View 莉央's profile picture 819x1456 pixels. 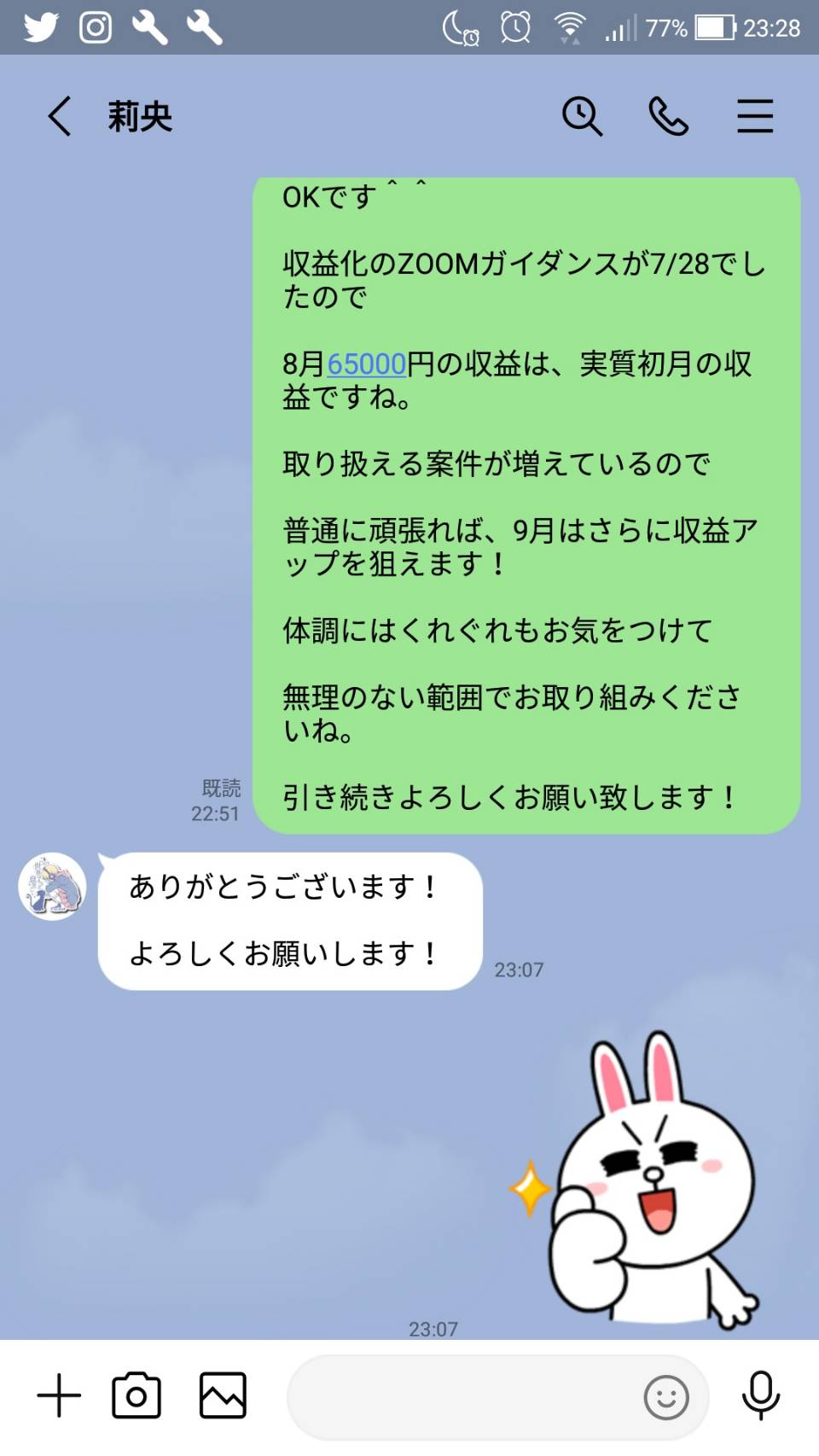[53, 886]
